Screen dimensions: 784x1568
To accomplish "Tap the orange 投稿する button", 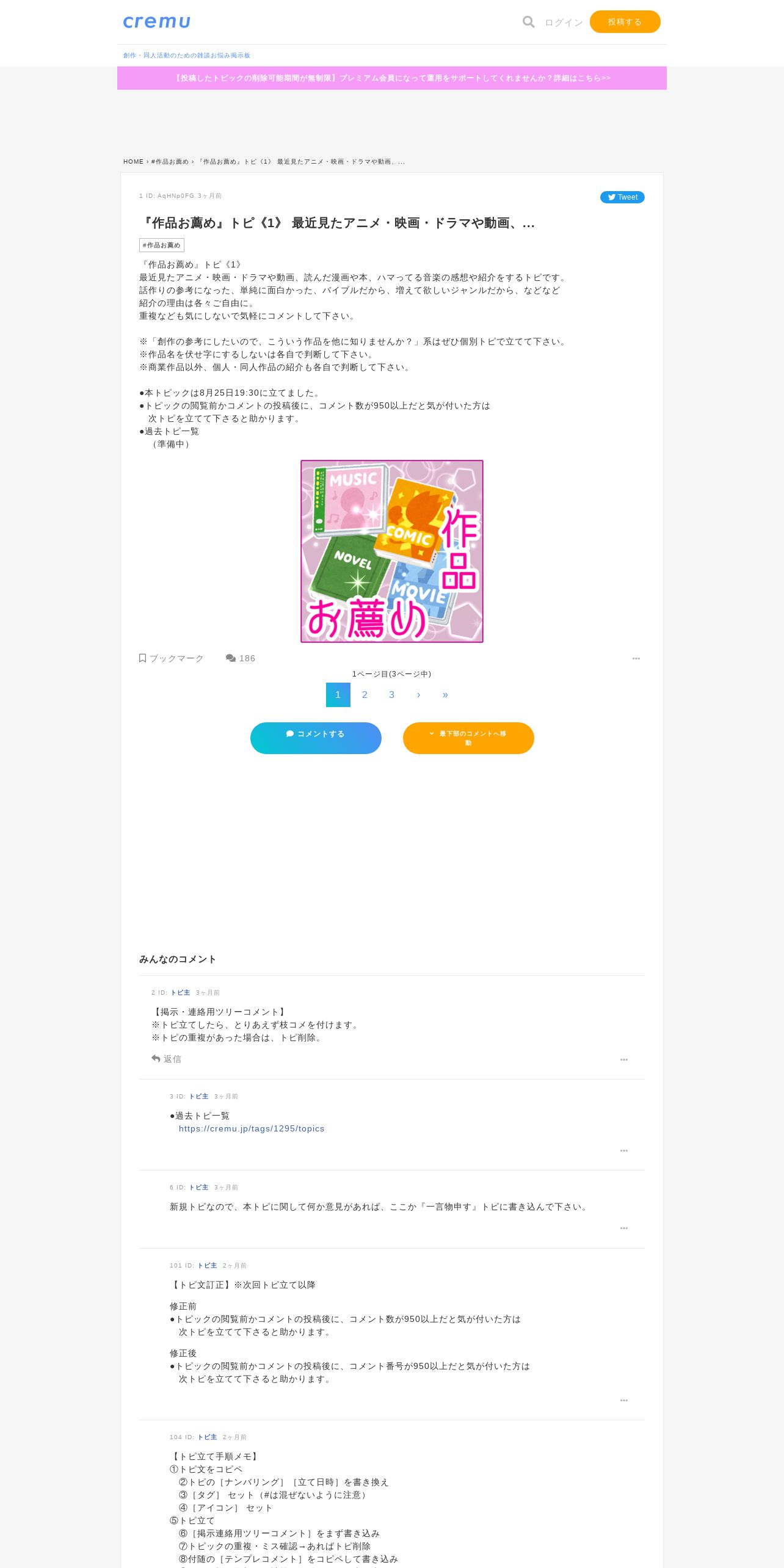I will click(625, 22).
